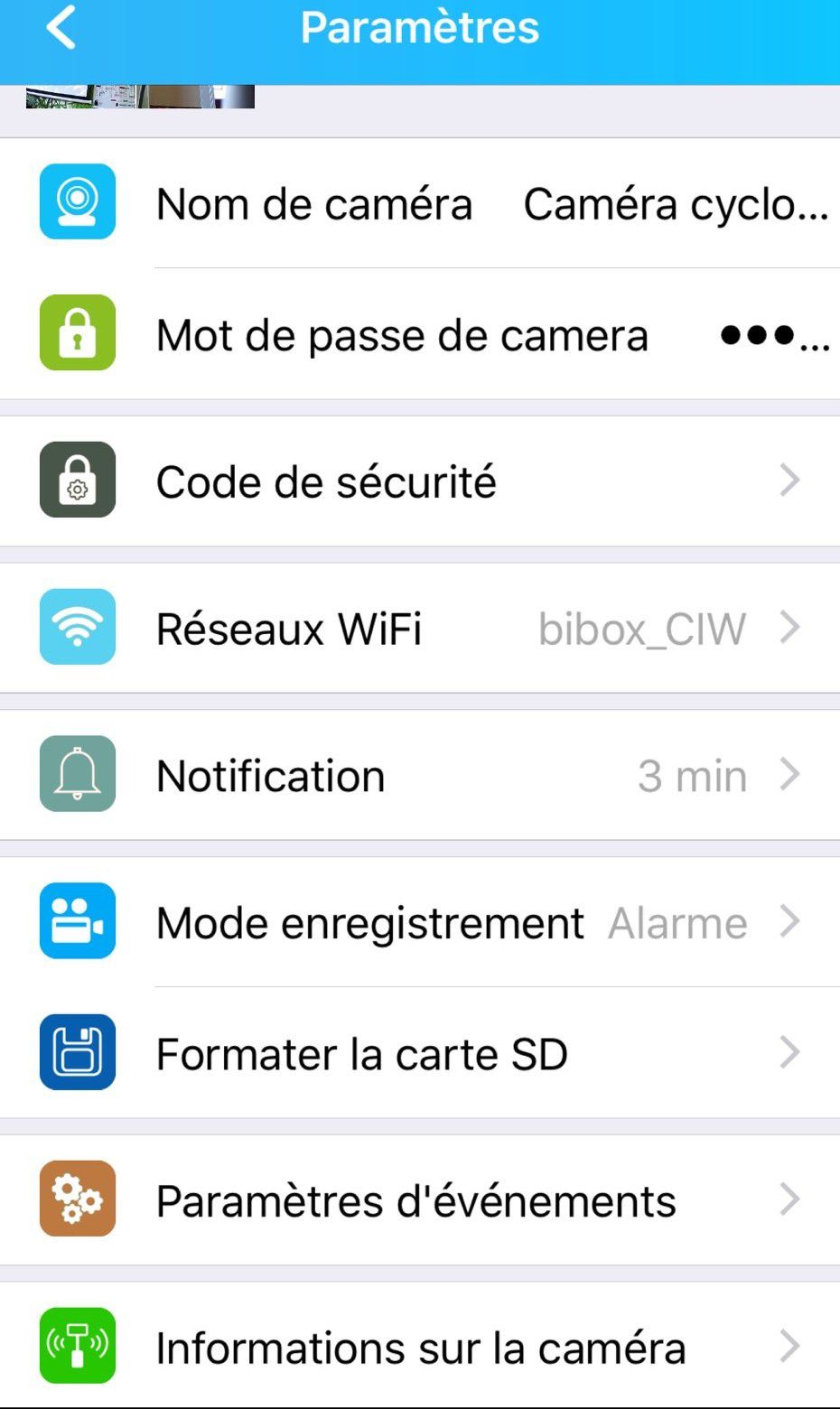This screenshot has width=840, height=1409.
Task: Open Mode enregistrement options
Action: point(420,922)
